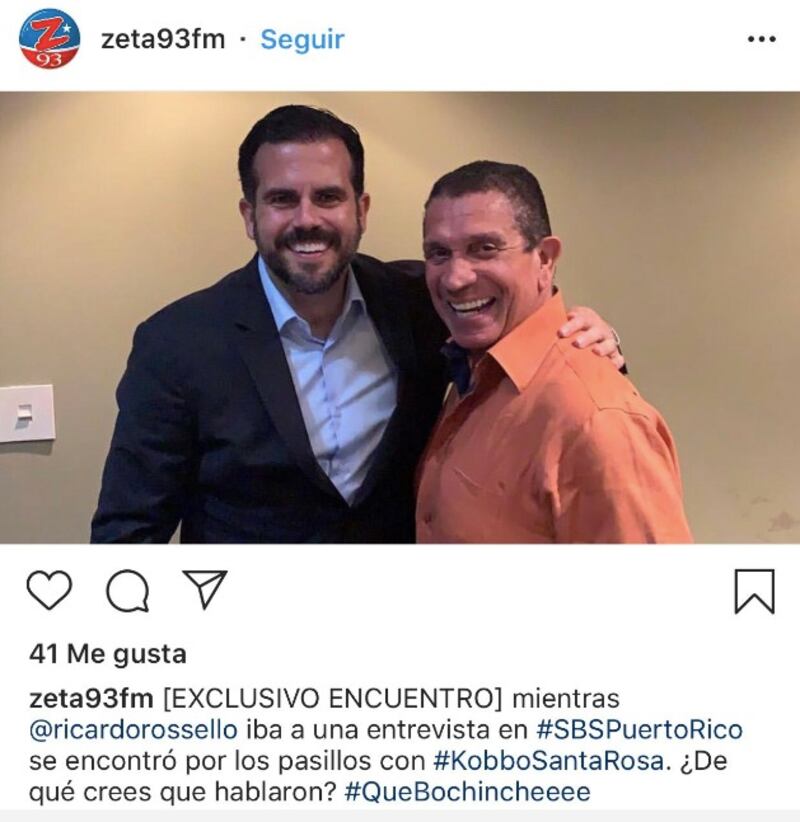Open comments with the speech bubble icon
The width and height of the screenshot is (800, 822).
point(127,591)
